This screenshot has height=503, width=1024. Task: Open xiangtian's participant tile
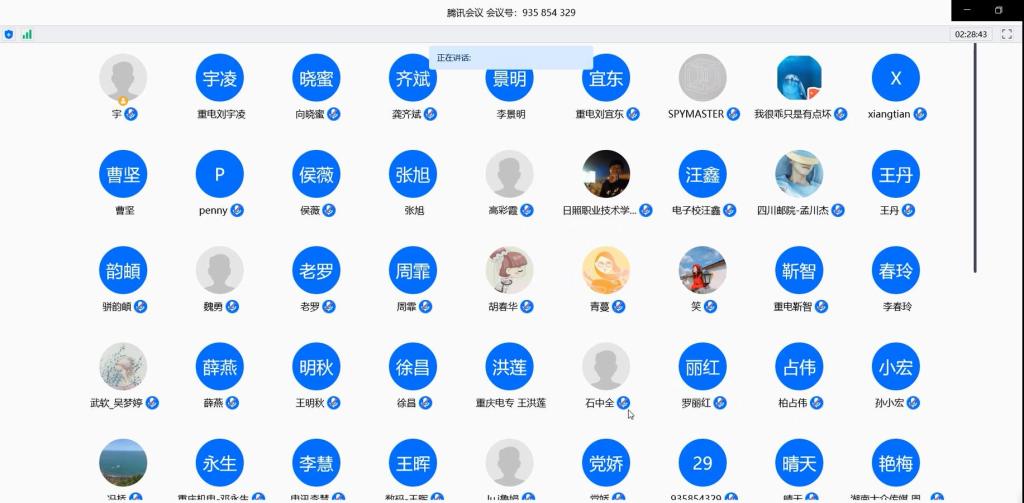pyautogui.click(x=895, y=78)
